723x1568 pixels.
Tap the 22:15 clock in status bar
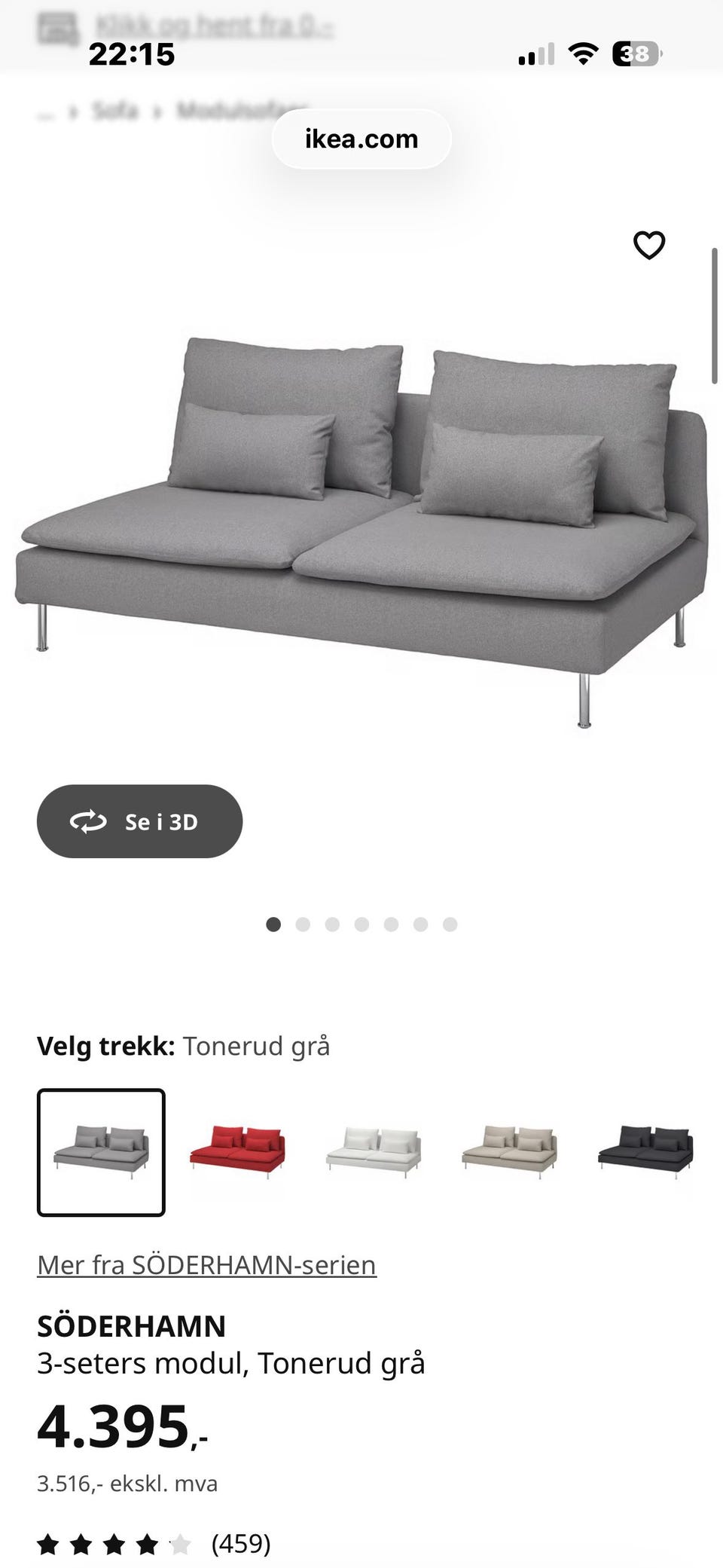tap(132, 53)
